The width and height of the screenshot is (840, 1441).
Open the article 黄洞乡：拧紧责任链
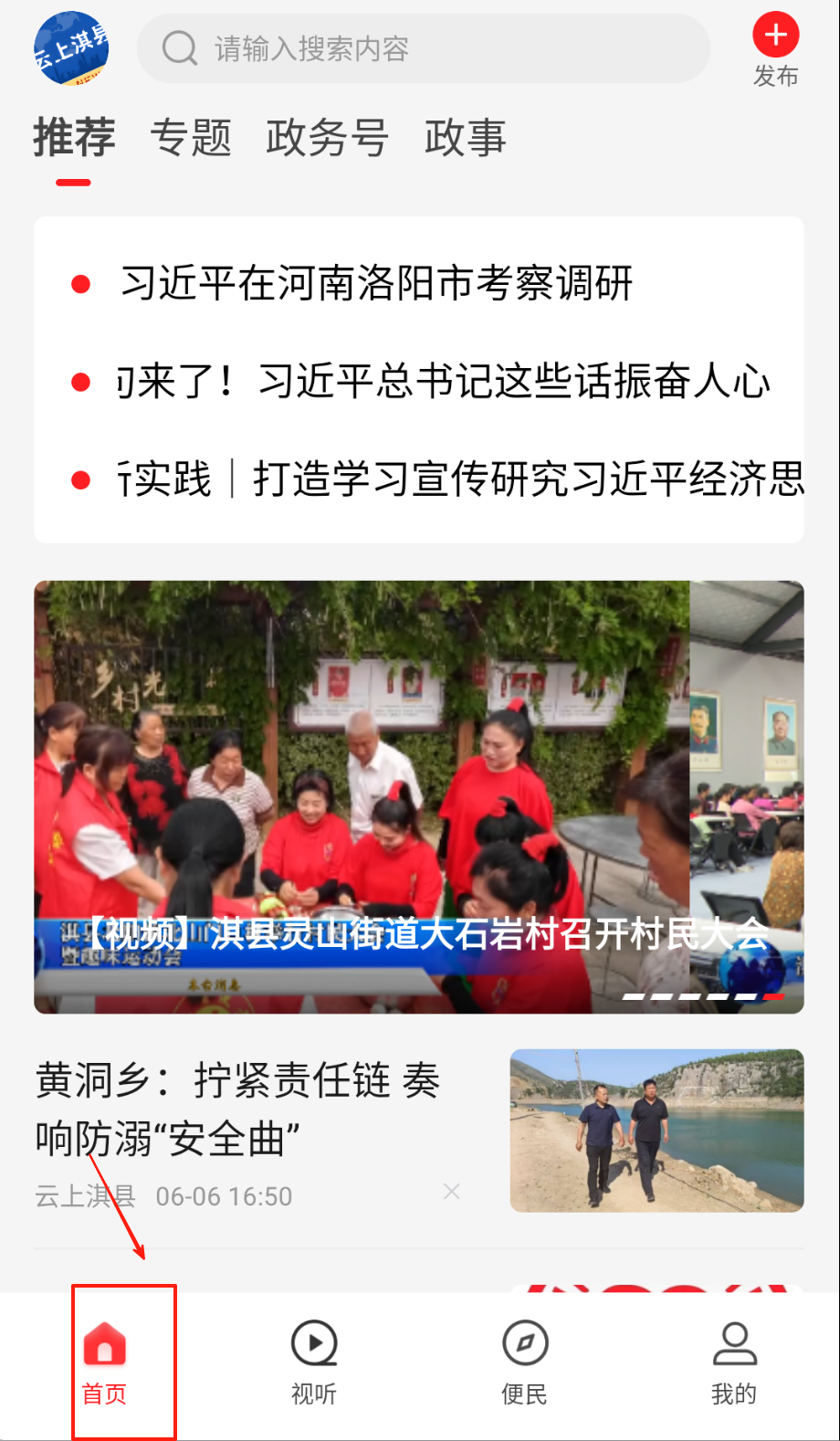point(237,1109)
